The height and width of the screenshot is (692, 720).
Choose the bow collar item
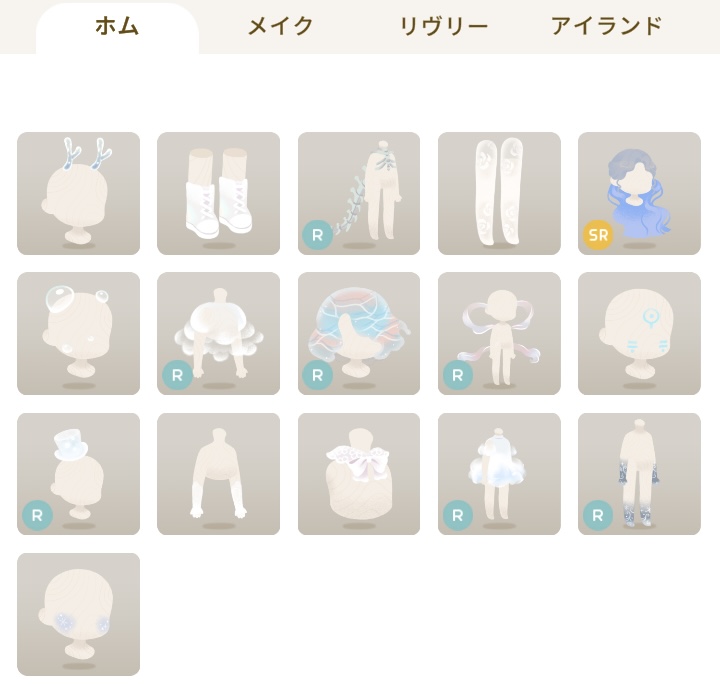358,473
